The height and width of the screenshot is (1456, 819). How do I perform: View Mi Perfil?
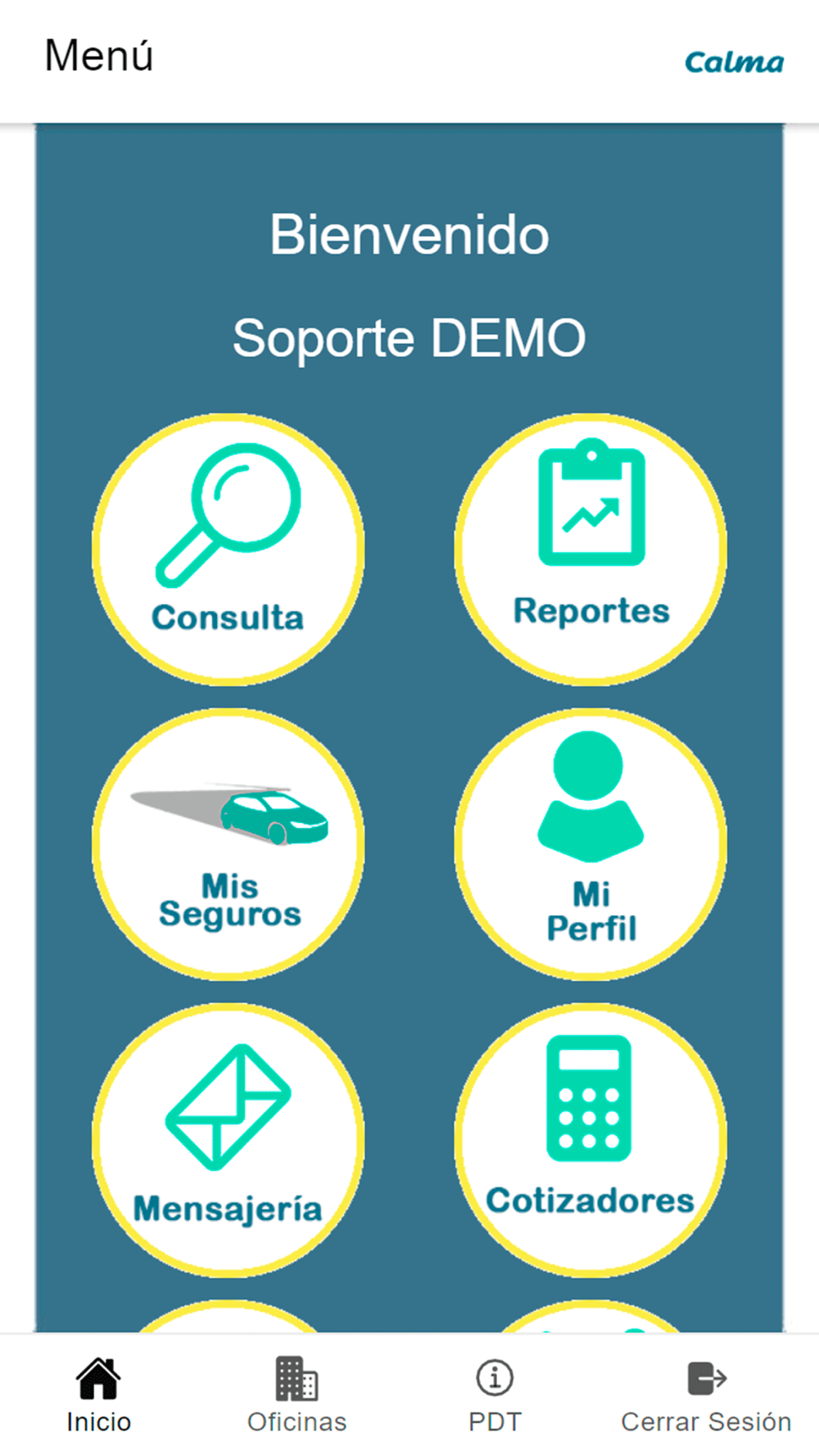point(590,844)
